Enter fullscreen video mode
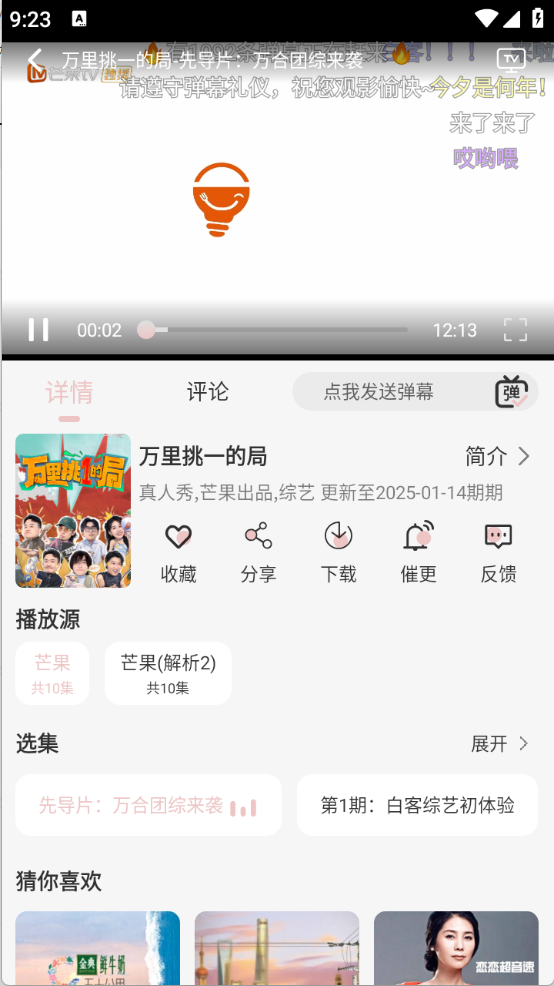 515,330
